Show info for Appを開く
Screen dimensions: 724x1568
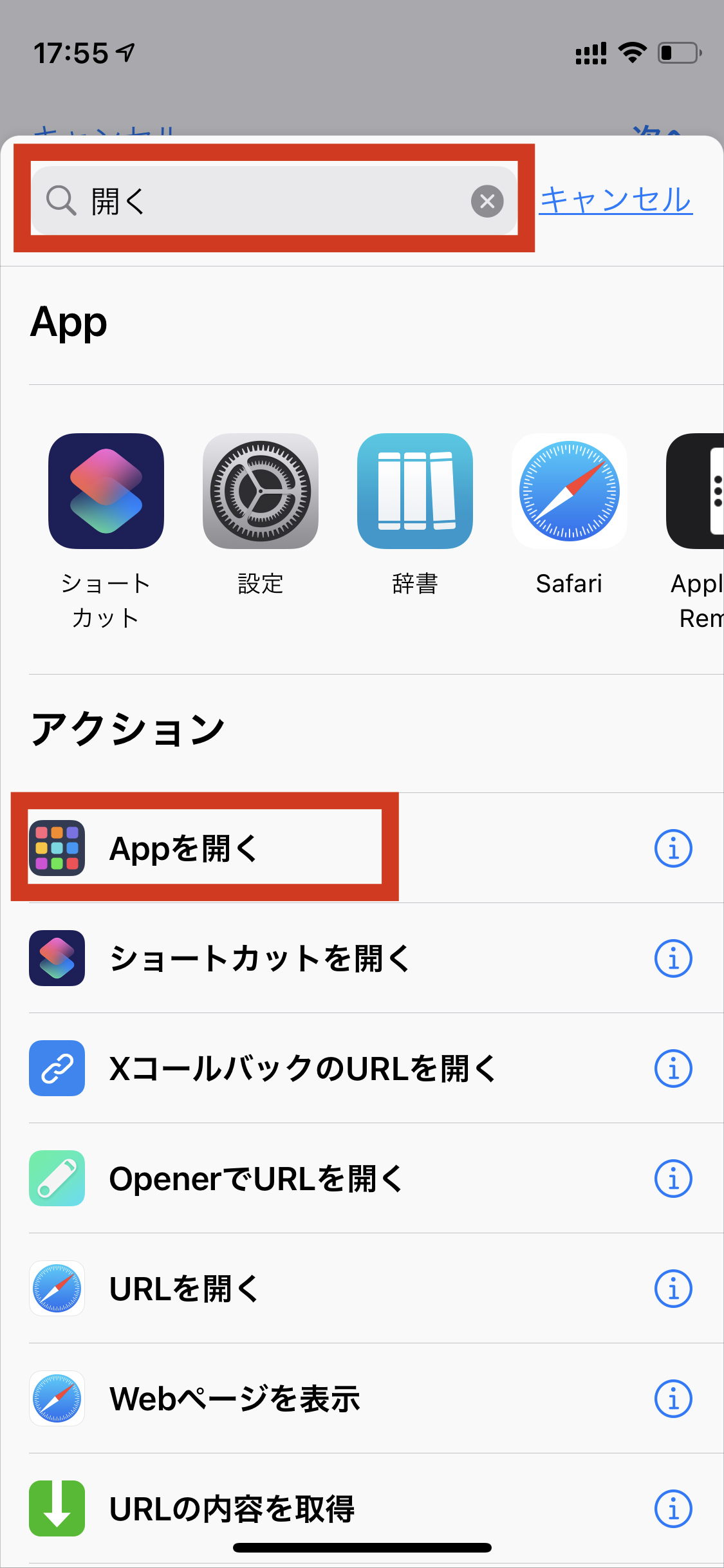(x=673, y=848)
